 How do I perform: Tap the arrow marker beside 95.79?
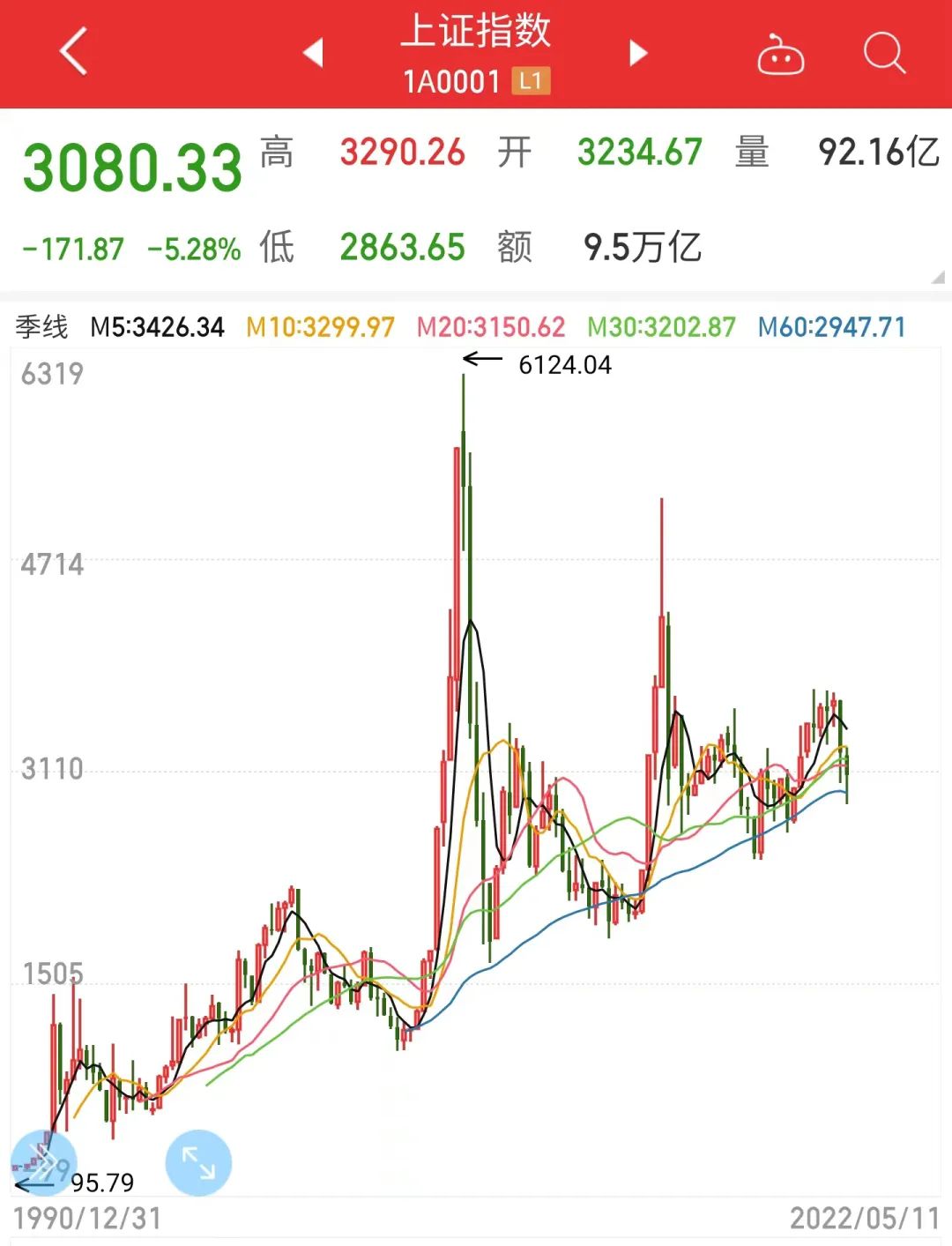[35, 1184]
